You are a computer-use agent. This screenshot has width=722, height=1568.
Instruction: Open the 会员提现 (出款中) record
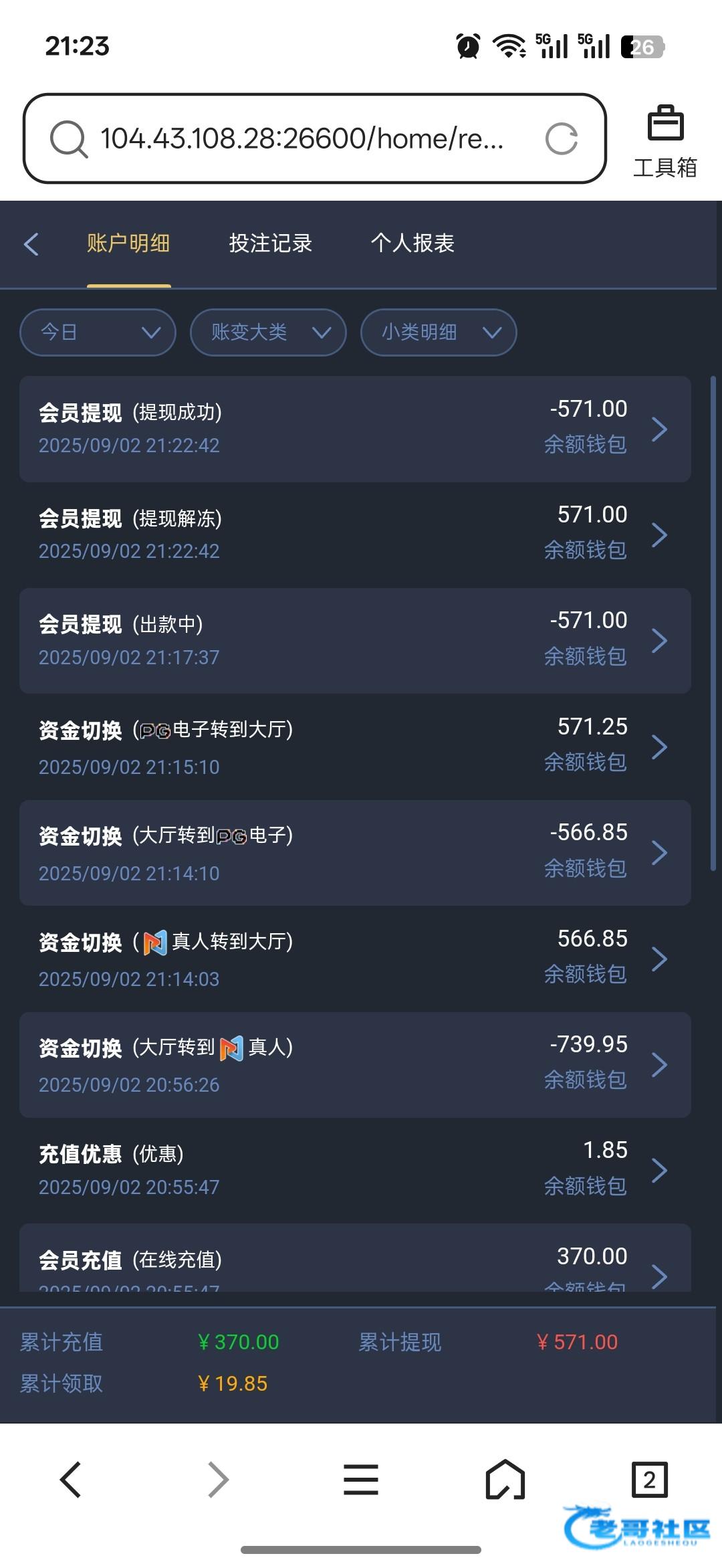point(355,641)
